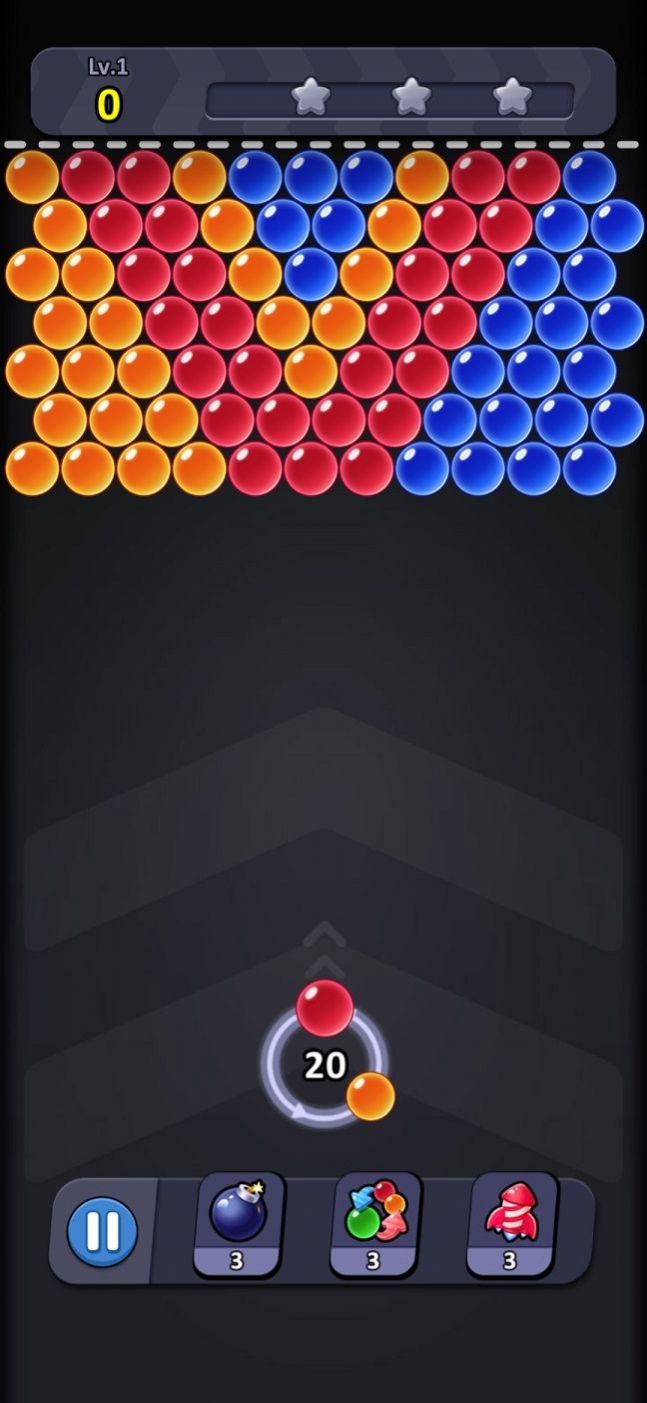Pause the game
The image size is (647, 1403).
[x=102, y=1231]
